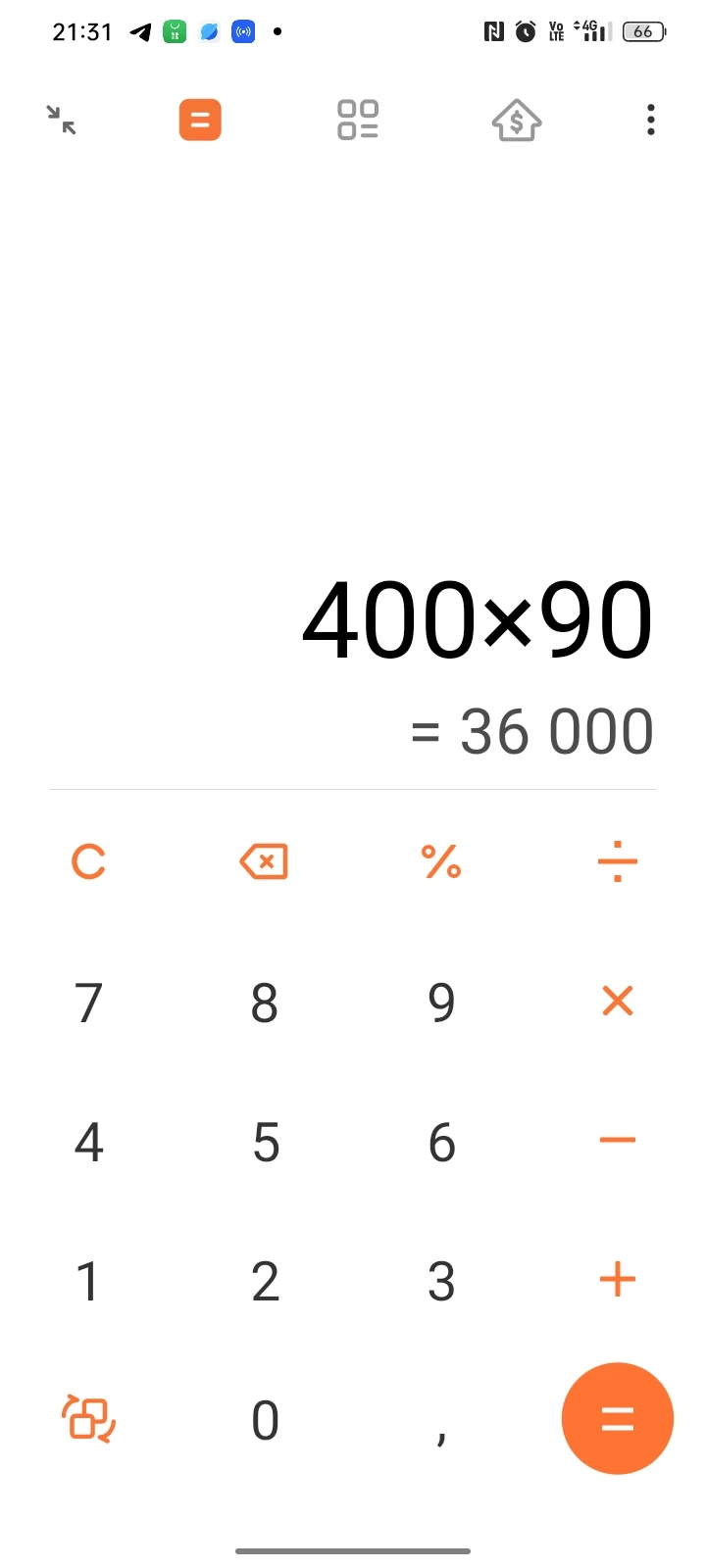The width and height of the screenshot is (706, 1568).
Task: Clear the calculation with C
Action: point(88,862)
